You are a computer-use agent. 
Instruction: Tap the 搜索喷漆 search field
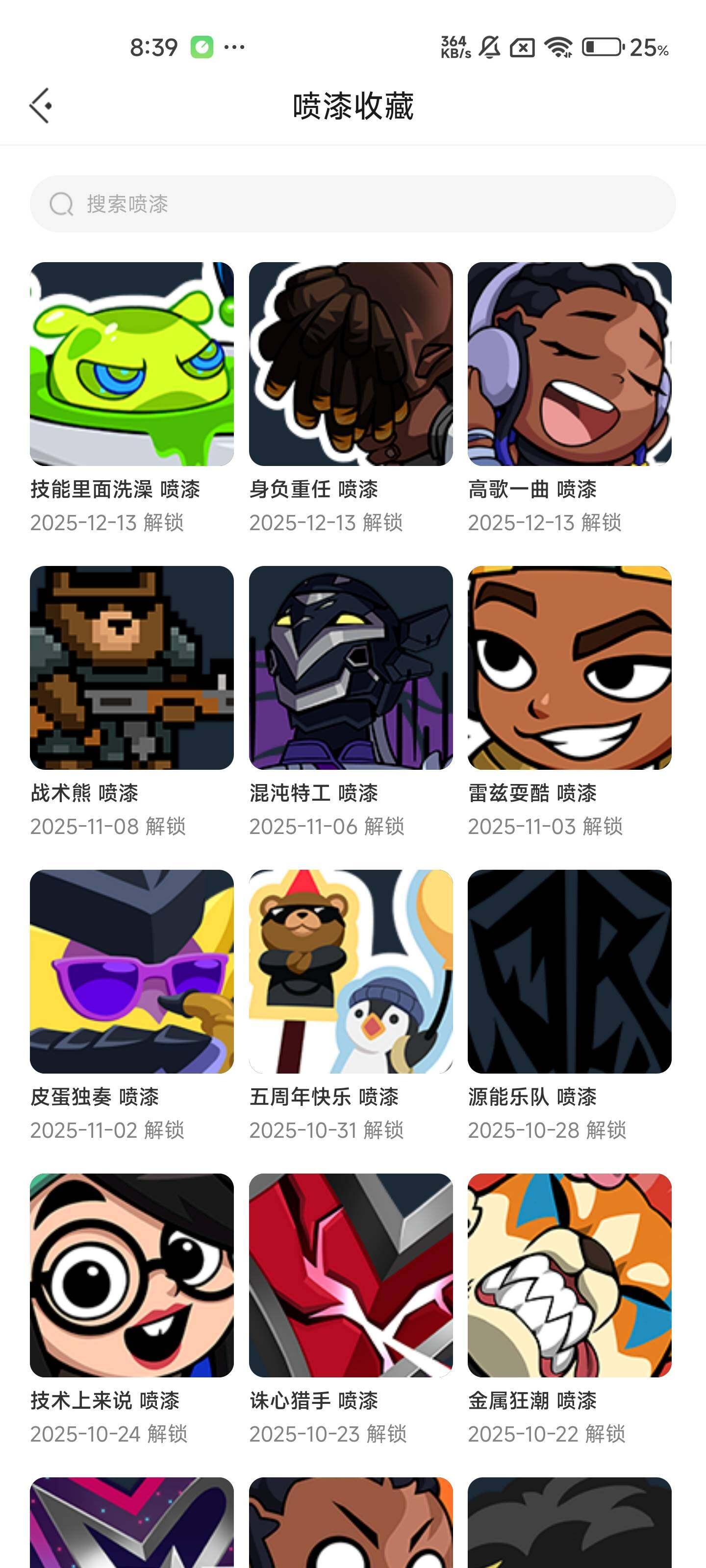352,204
